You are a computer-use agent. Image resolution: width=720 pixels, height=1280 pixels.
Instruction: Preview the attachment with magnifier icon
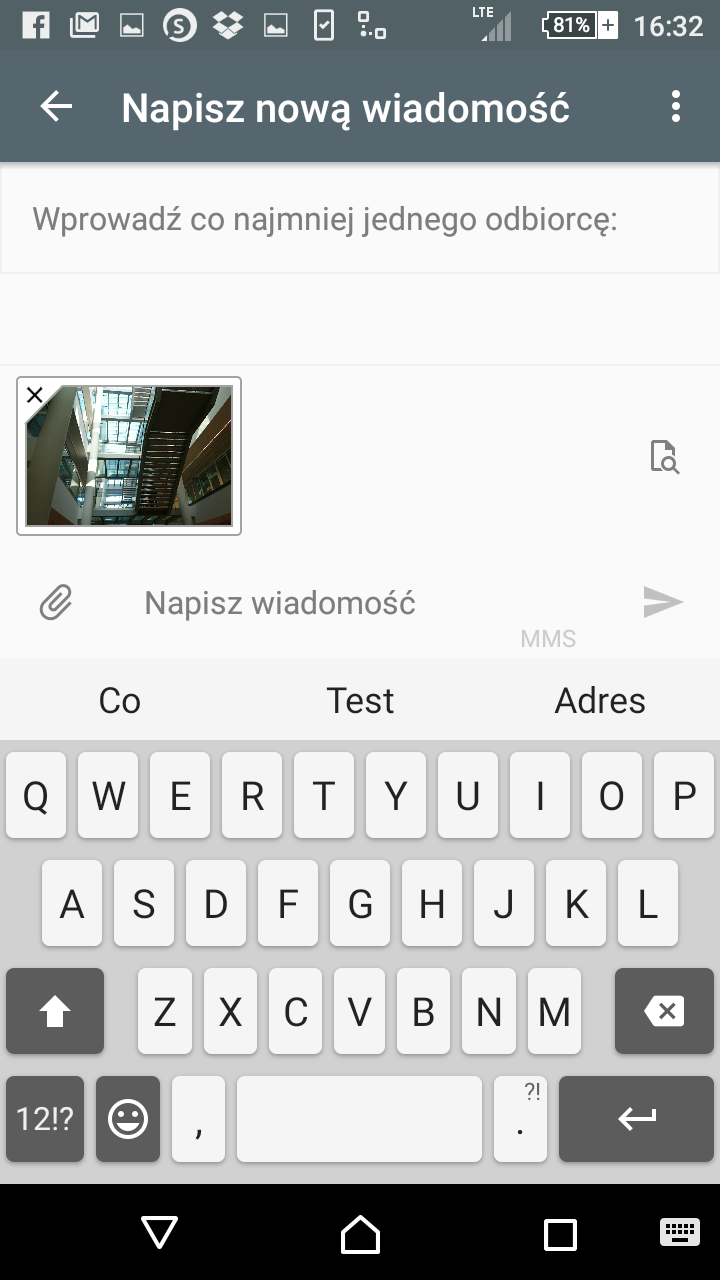pos(664,456)
